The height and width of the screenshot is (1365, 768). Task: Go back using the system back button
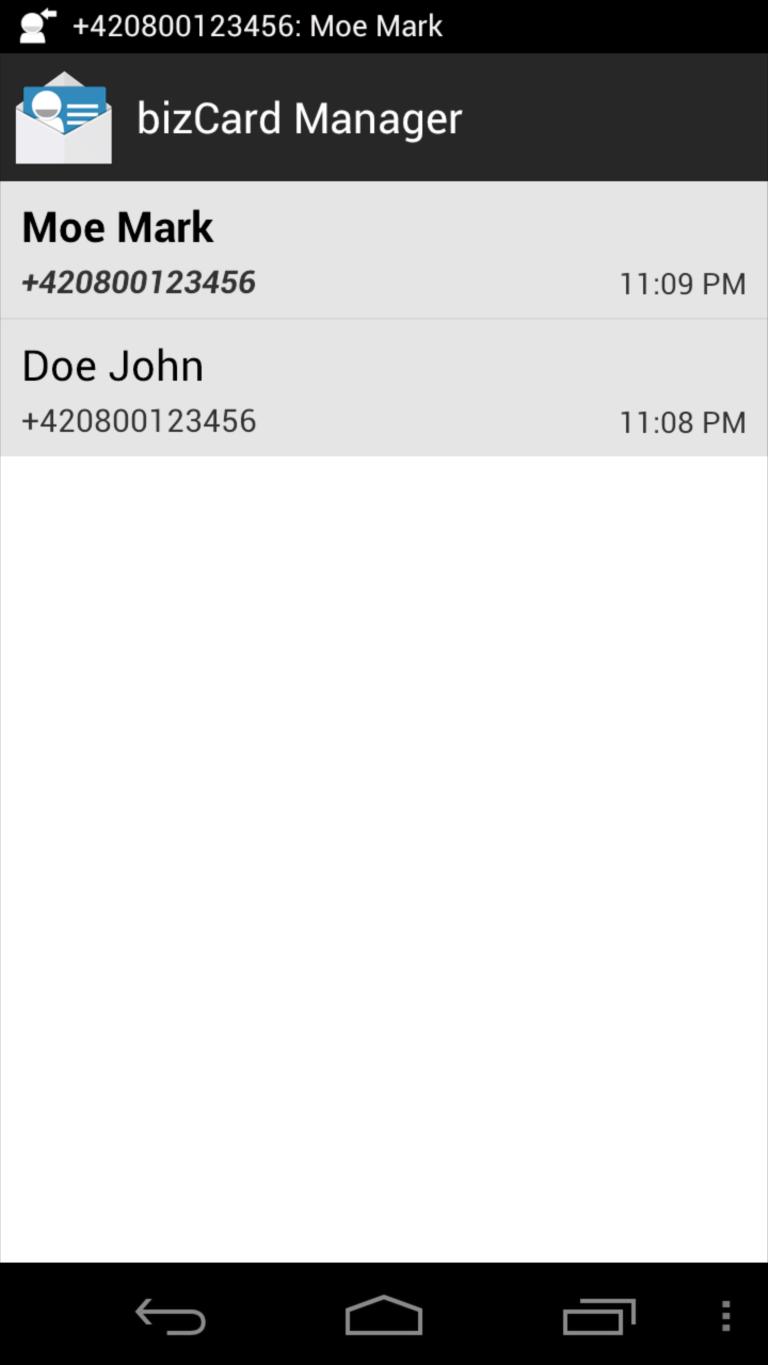click(171, 1316)
